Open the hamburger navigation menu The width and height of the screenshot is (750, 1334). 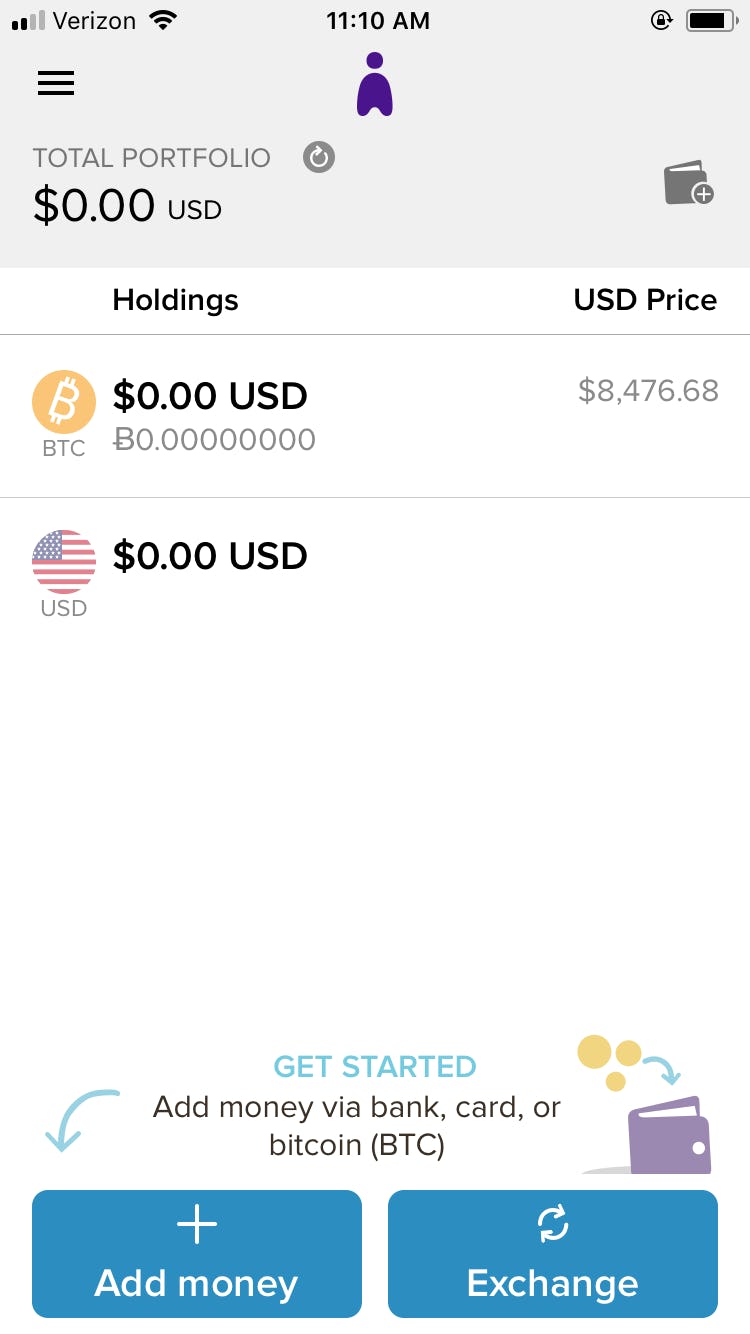(56, 83)
